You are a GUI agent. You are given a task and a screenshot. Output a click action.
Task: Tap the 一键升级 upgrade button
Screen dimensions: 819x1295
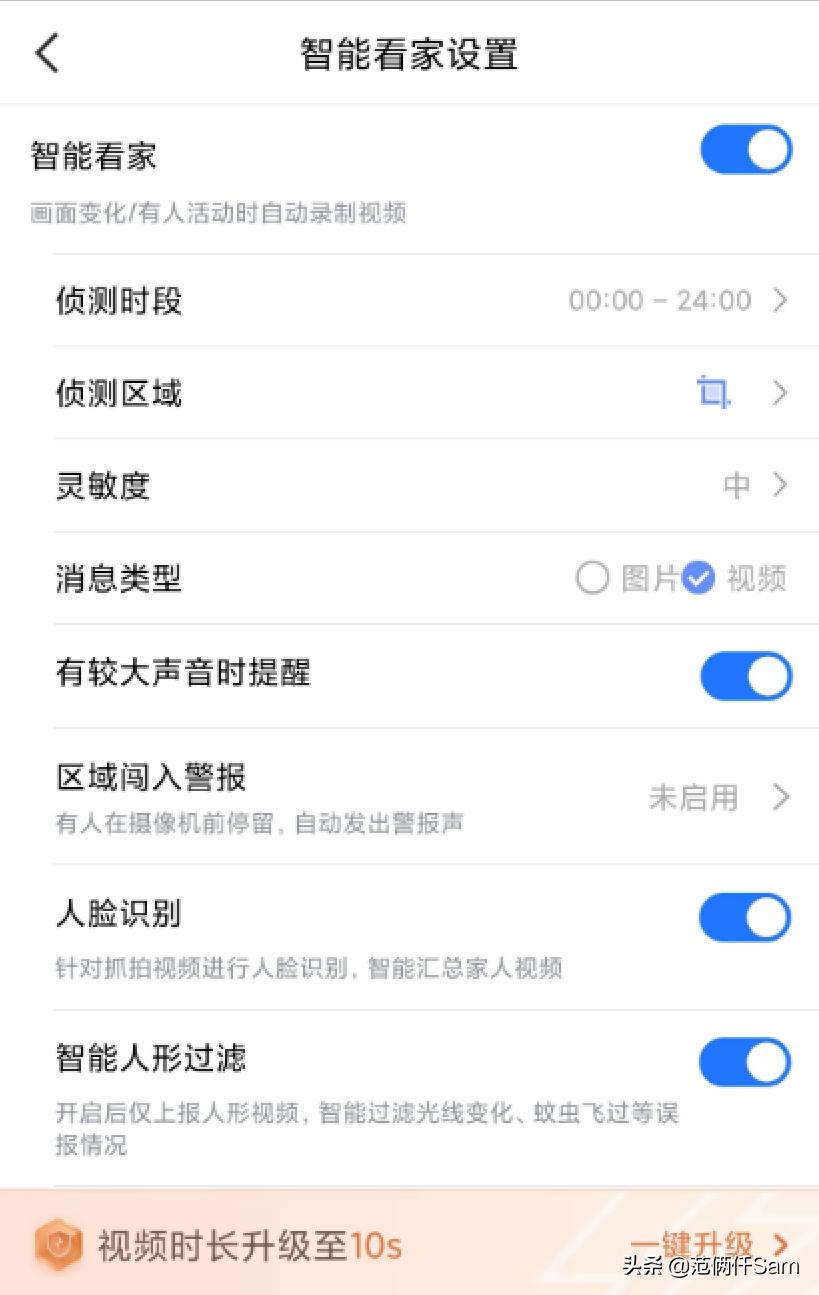pyautogui.click(x=698, y=1244)
